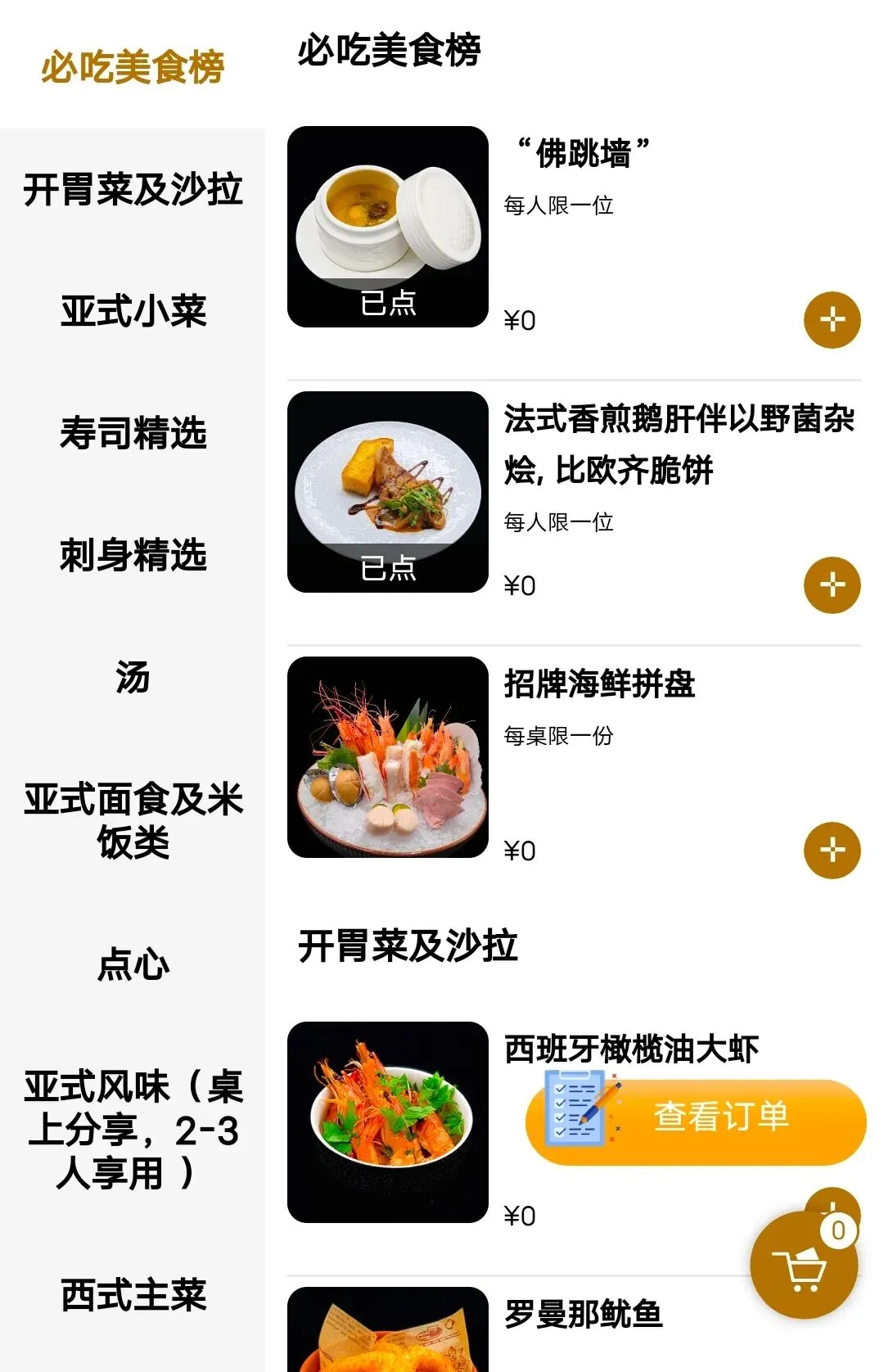View the 法式香煎鹅肝 dish photo
Screen dimensions: 884x1372
point(387,492)
